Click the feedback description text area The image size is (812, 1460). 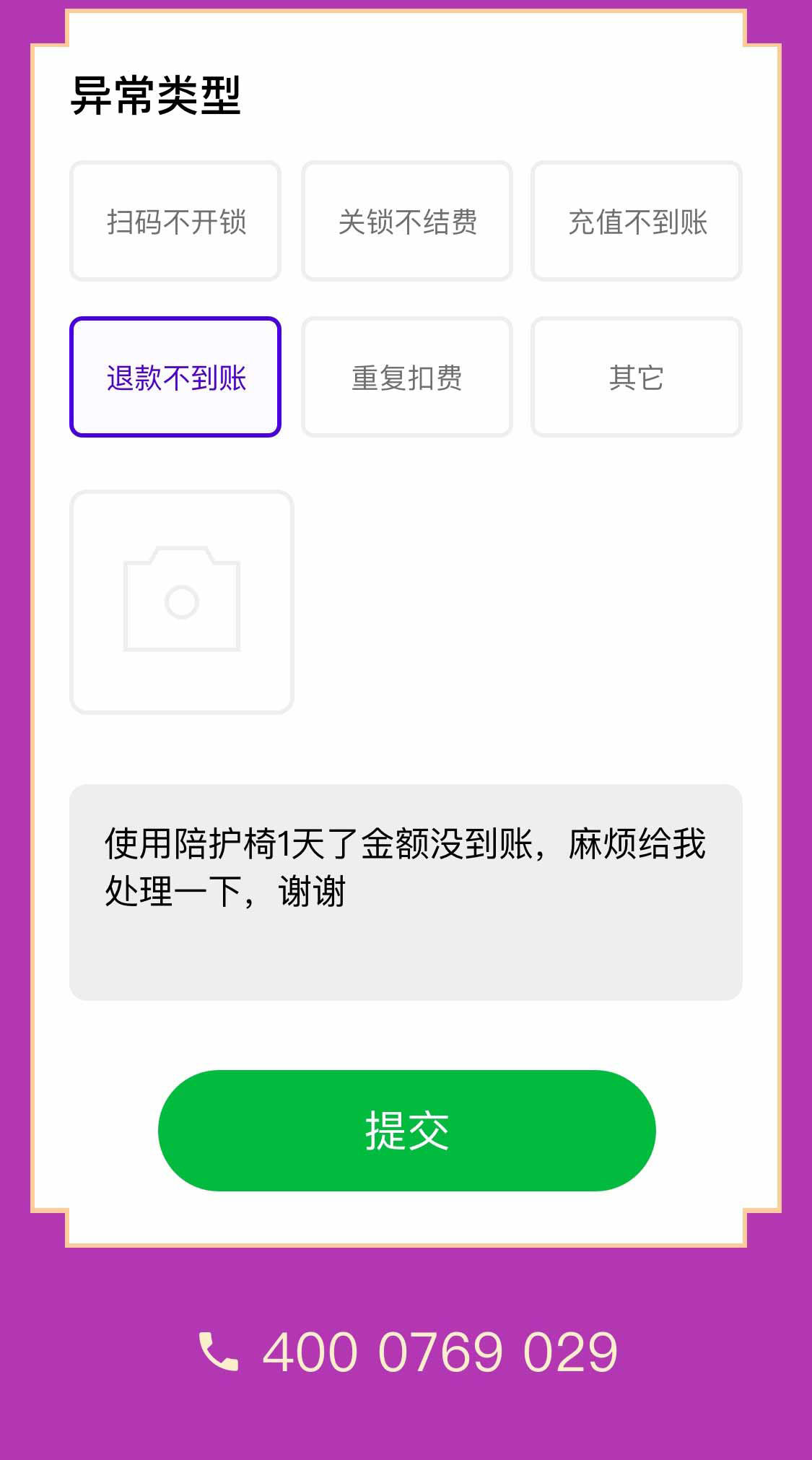click(x=406, y=892)
